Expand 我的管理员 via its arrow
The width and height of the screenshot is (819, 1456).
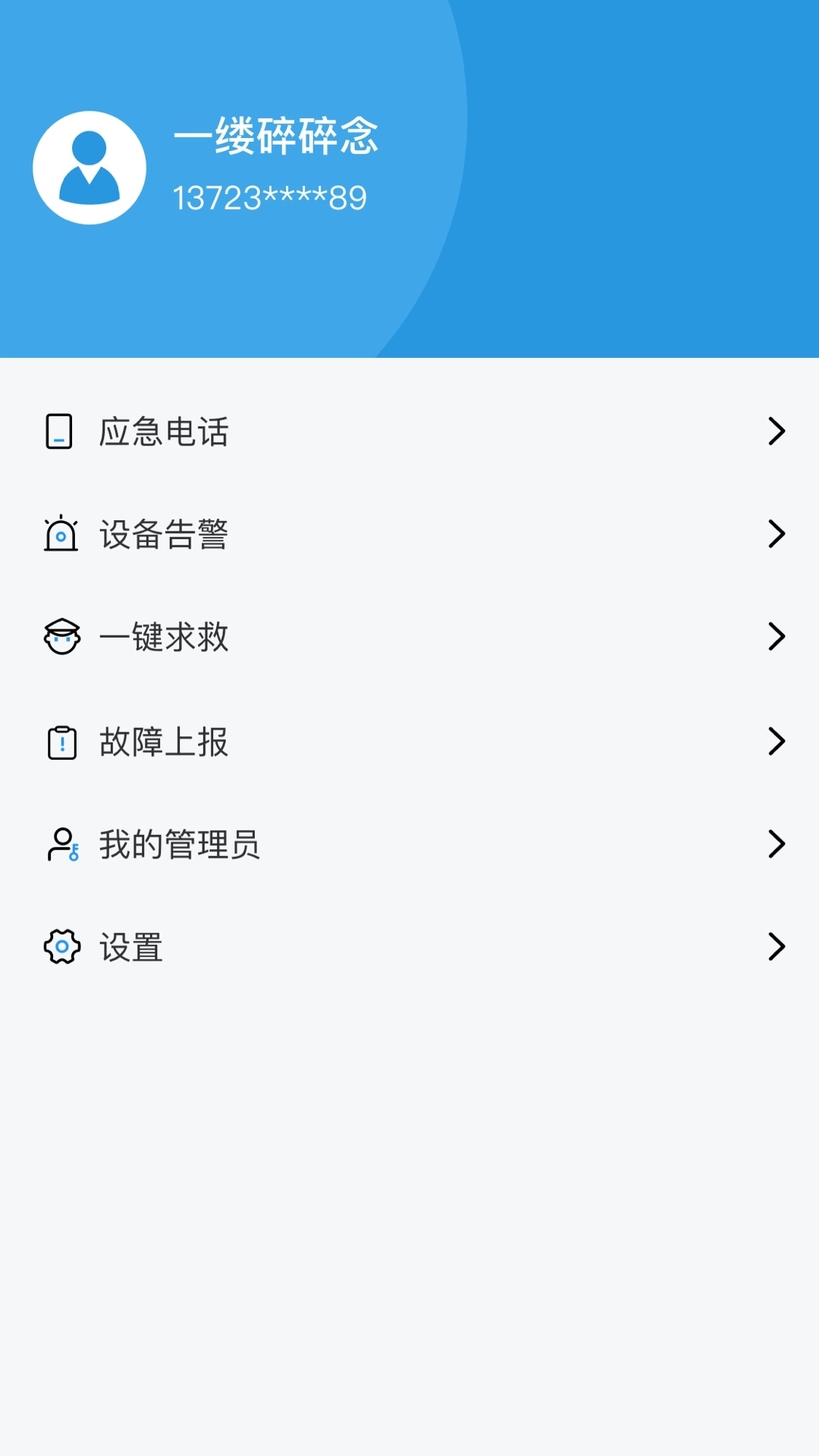pyautogui.click(x=777, y=844)
